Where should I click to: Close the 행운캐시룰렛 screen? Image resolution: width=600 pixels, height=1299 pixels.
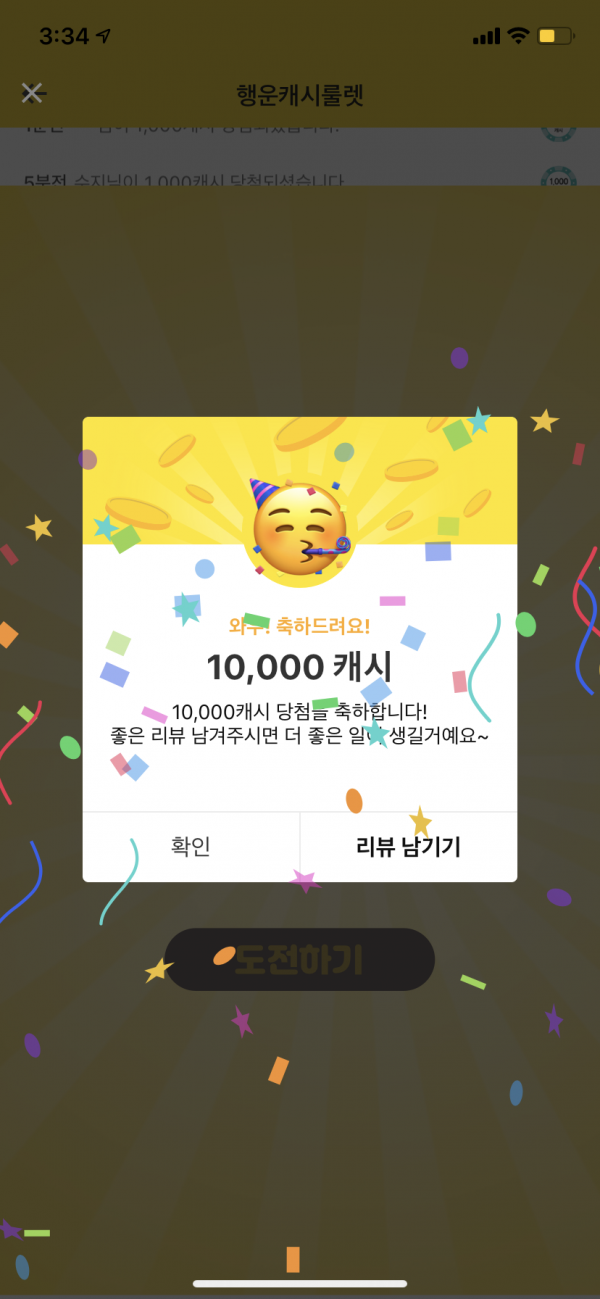33,94
